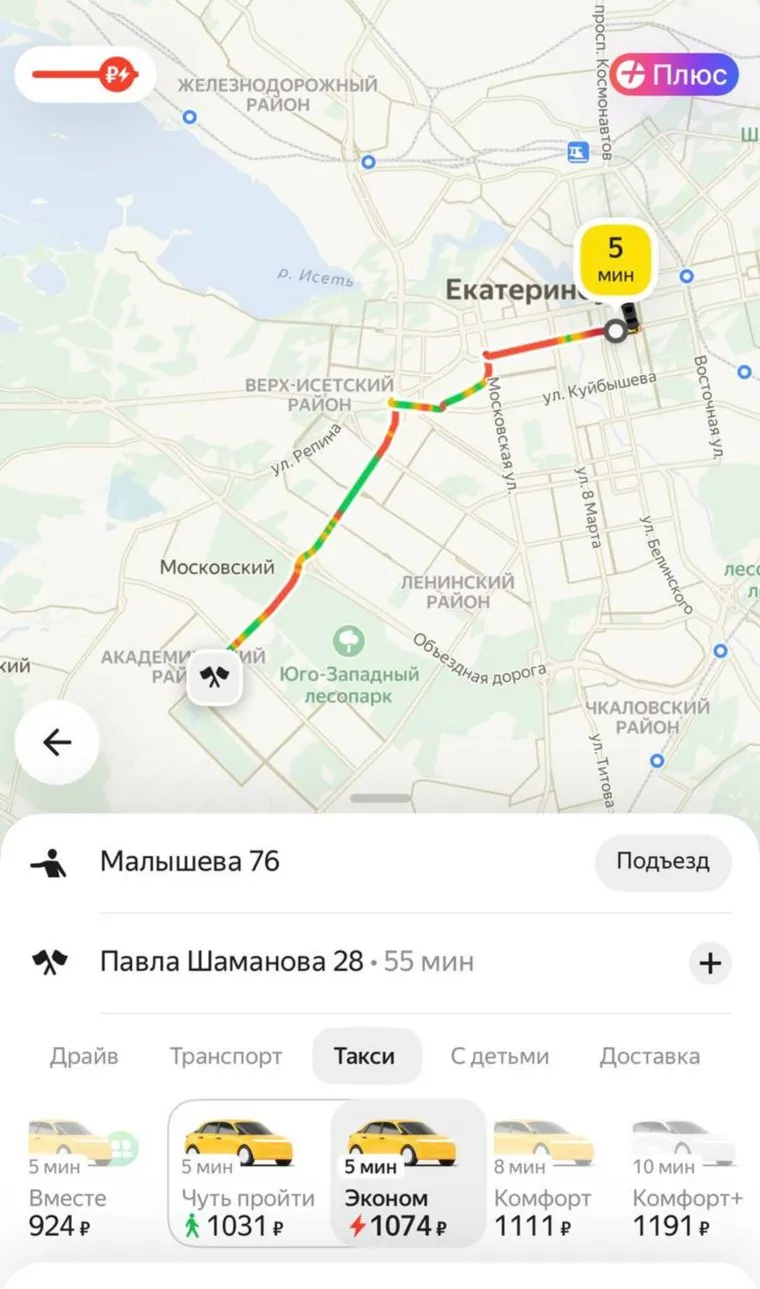Edit pickup address Малышева 76
Screen dimensions: 760x1289
point(190,862)
